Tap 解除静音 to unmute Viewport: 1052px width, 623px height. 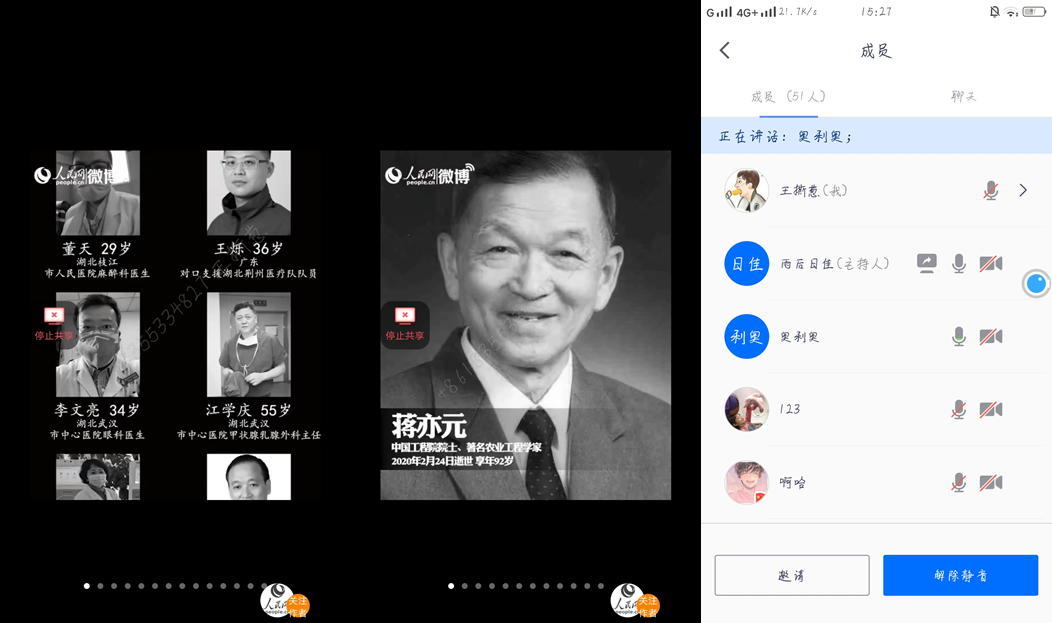[960, 575]
